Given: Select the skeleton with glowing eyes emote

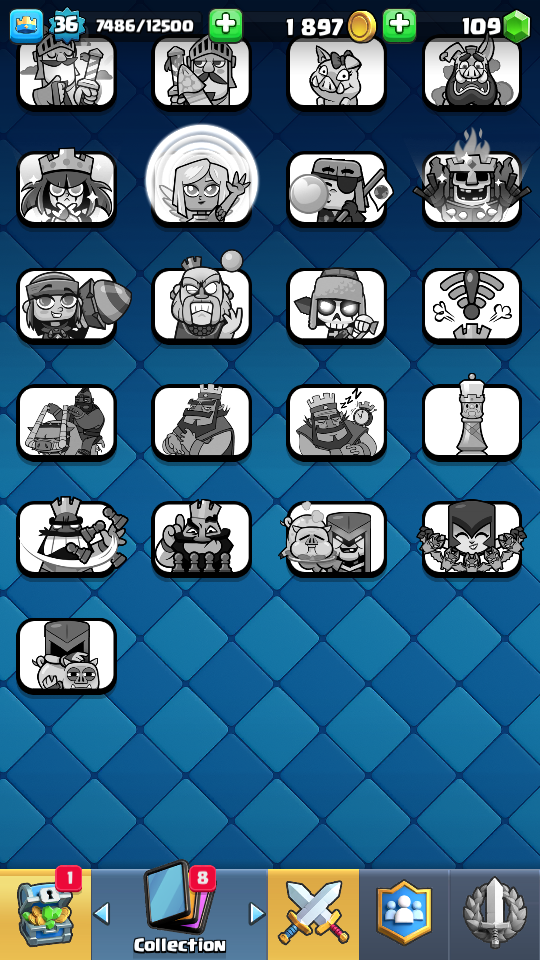Looking at the screenshot, I should click(x=336, y=304).
